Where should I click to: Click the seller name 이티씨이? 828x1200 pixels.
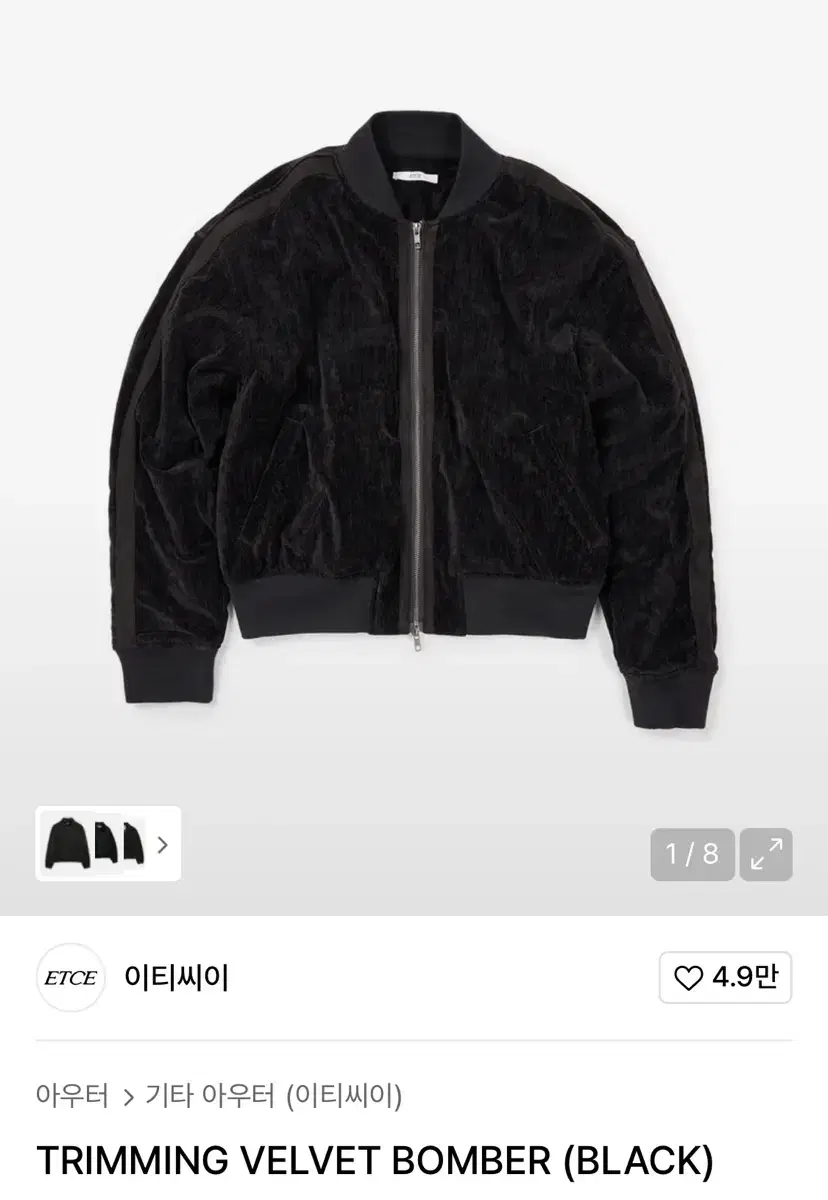pos(176,978)
